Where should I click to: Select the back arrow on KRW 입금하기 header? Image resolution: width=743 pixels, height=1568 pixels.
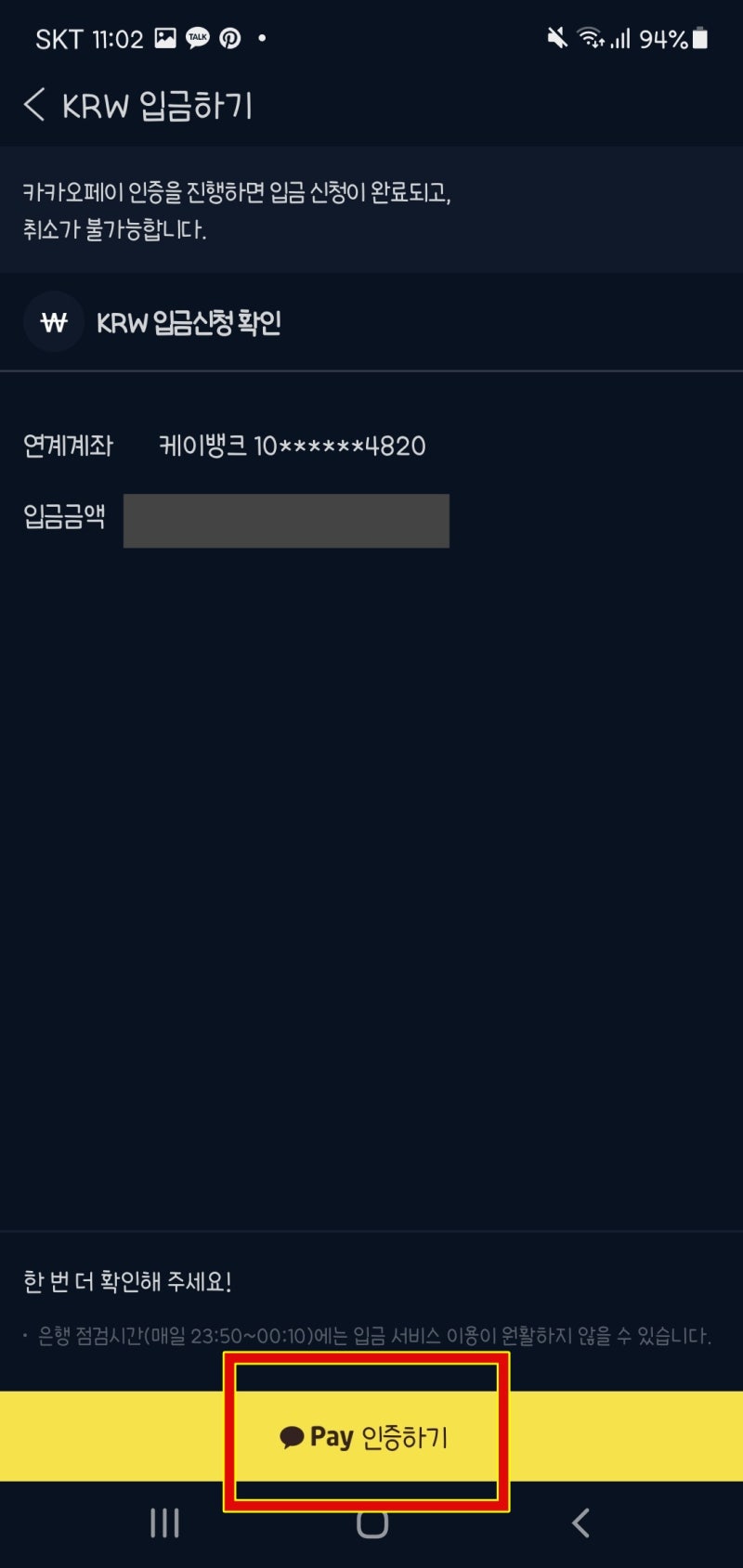tap(33, 105)
